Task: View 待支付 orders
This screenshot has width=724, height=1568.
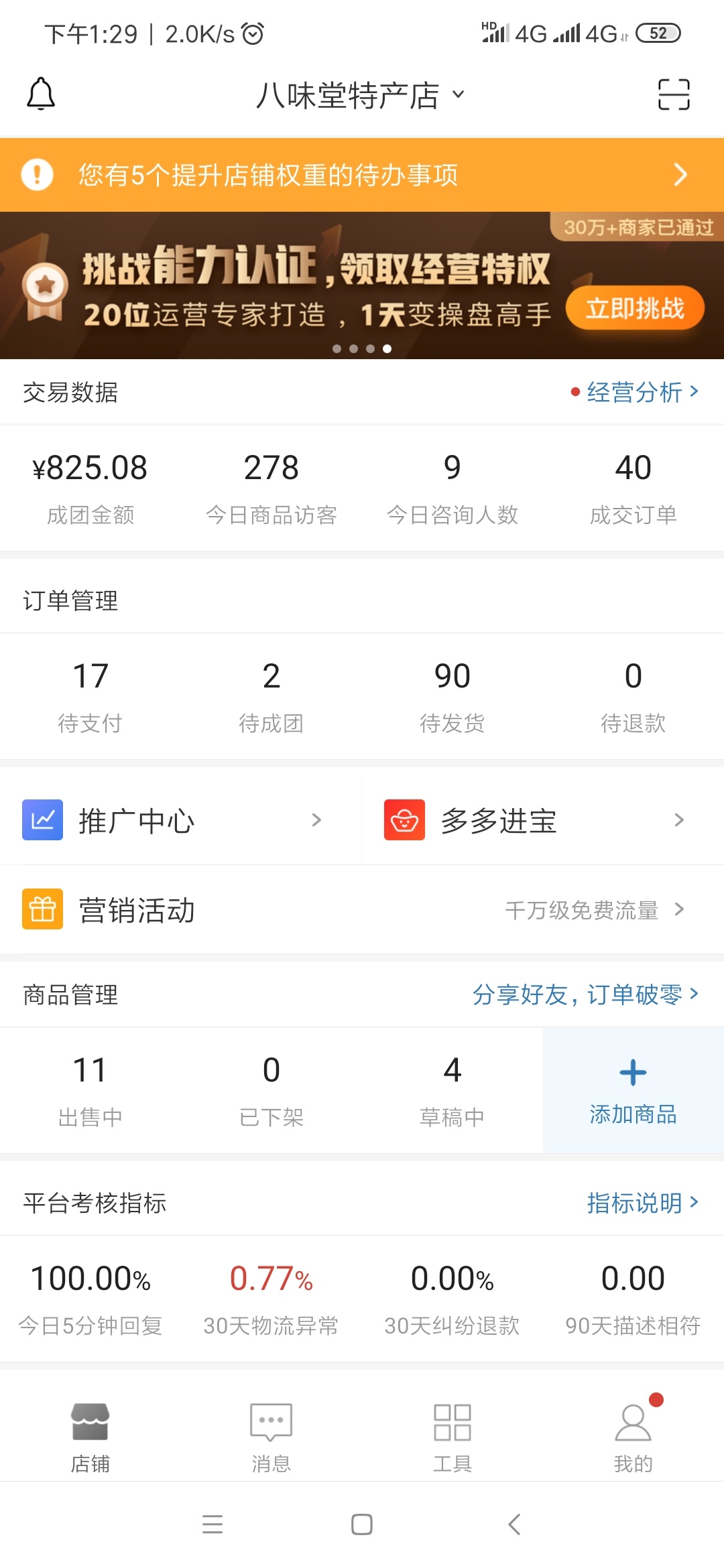Action: (x=90, y=696)
